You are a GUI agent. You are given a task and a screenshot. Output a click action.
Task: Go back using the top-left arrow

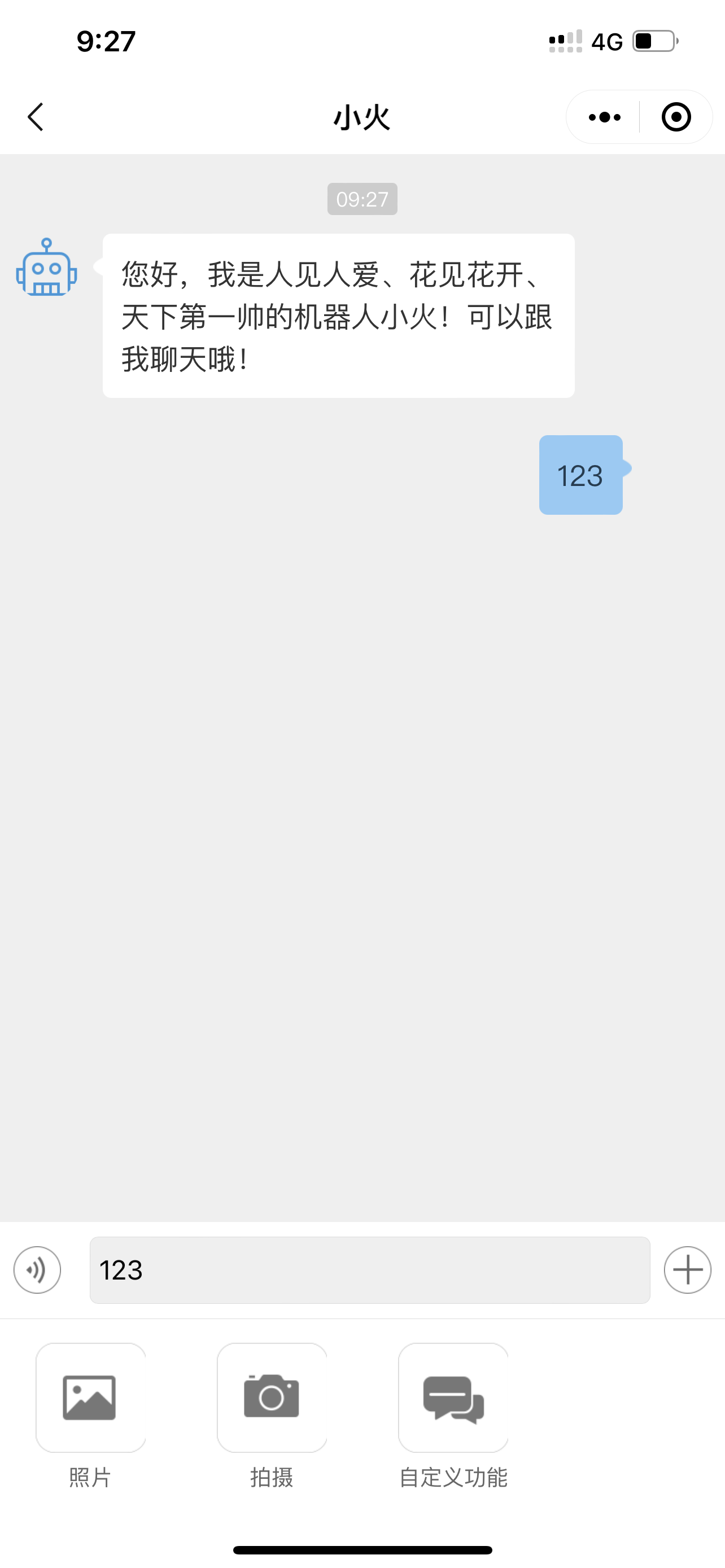tap(36, 117)
